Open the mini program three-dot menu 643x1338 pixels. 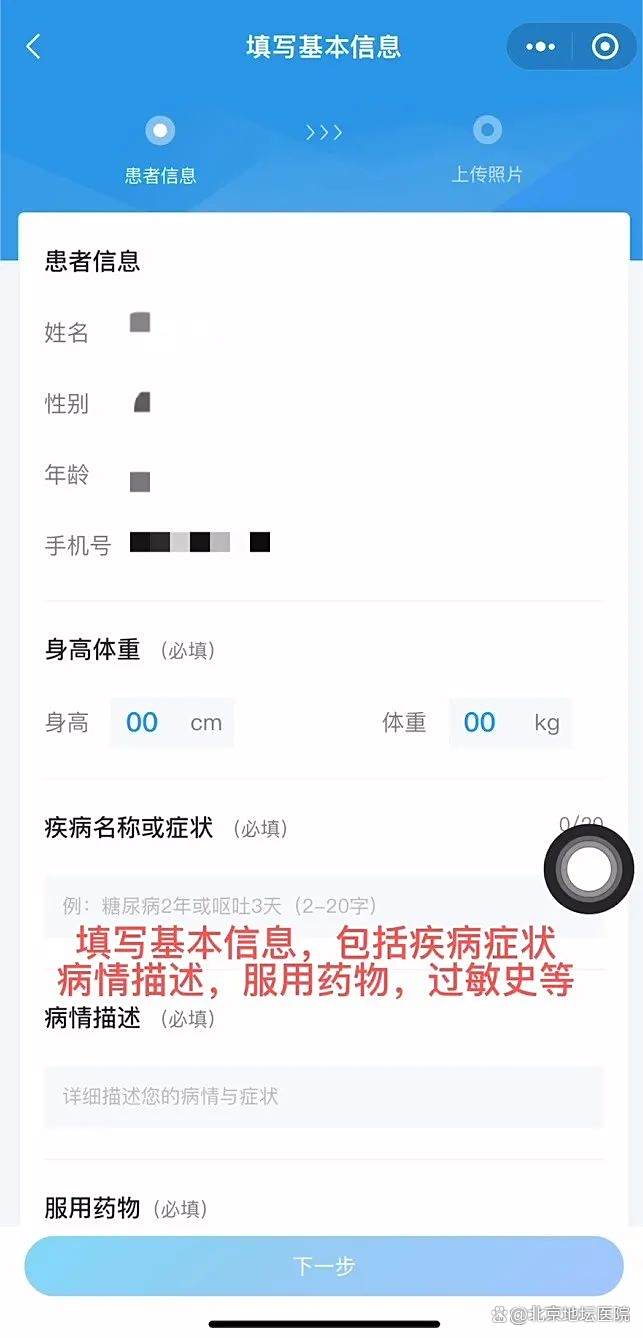click(x=540, y=47)
